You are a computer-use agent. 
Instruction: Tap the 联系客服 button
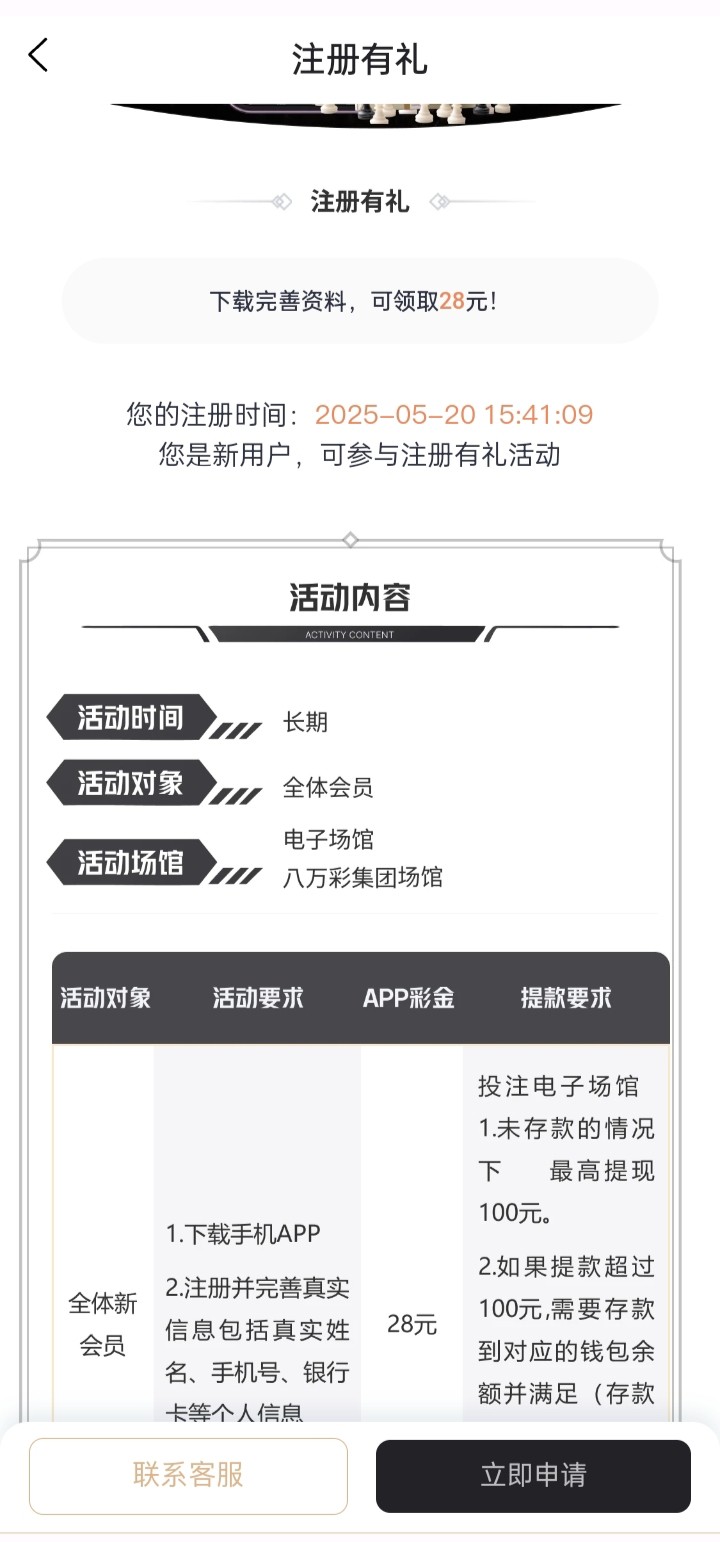pyautogui.click(x=188, y=1475)
